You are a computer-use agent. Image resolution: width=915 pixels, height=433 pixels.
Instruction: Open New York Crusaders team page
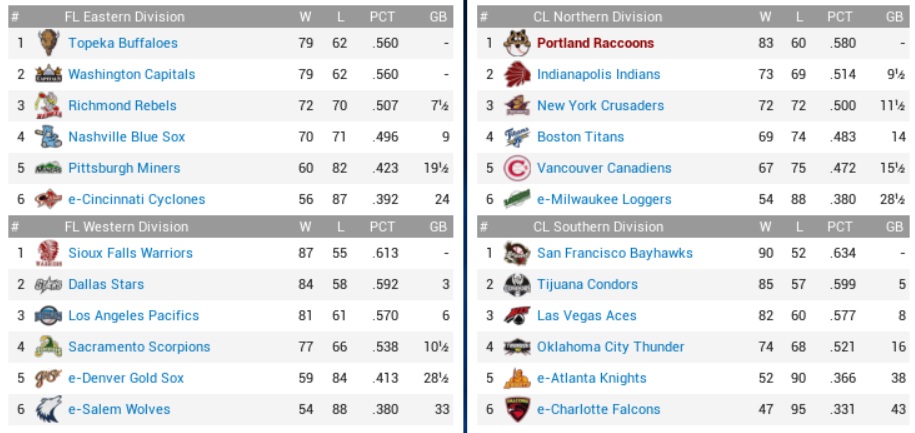pos(600,105)
